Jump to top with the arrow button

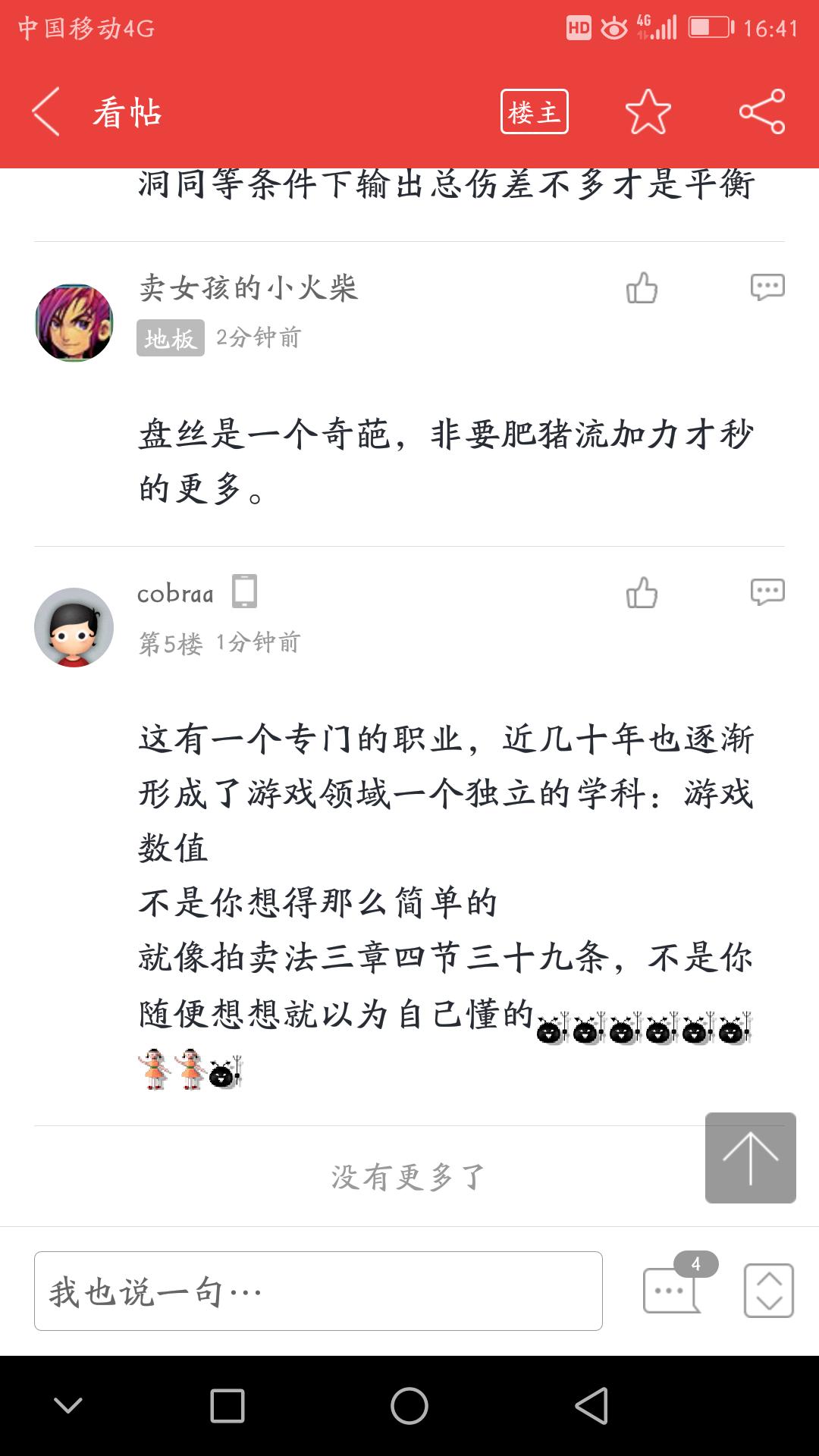(x=750, y=1157)
